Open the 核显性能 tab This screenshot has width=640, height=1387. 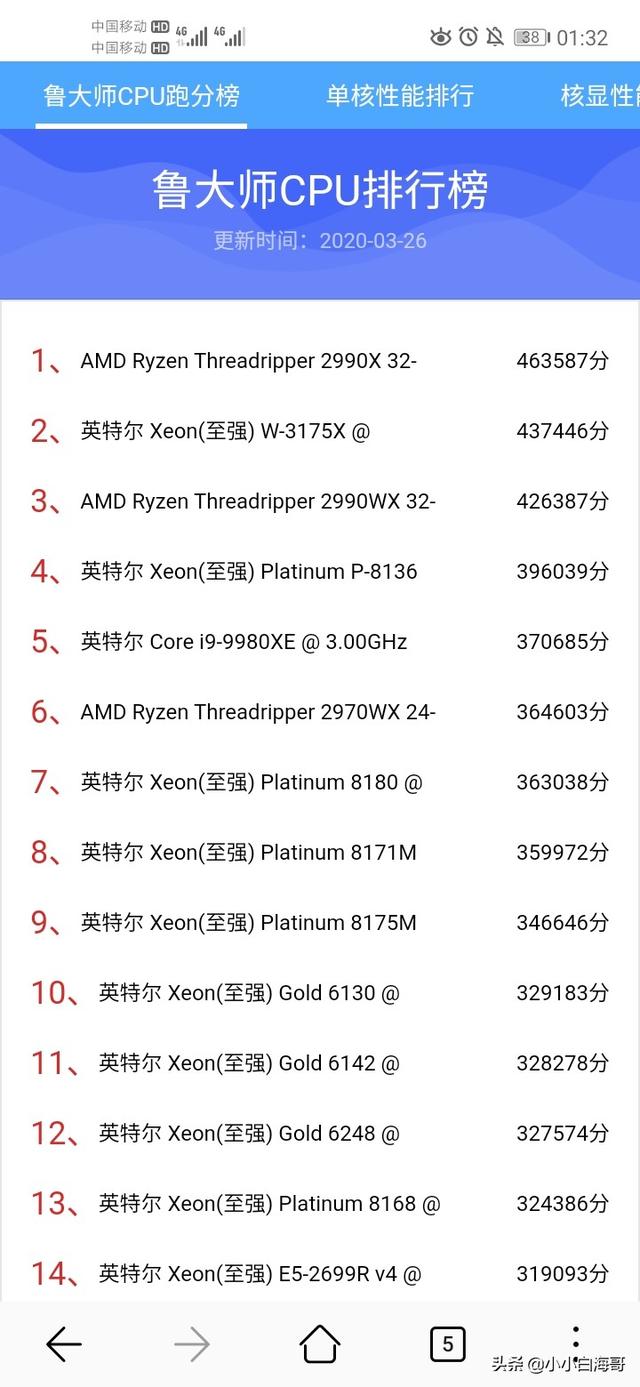(600, 96)
